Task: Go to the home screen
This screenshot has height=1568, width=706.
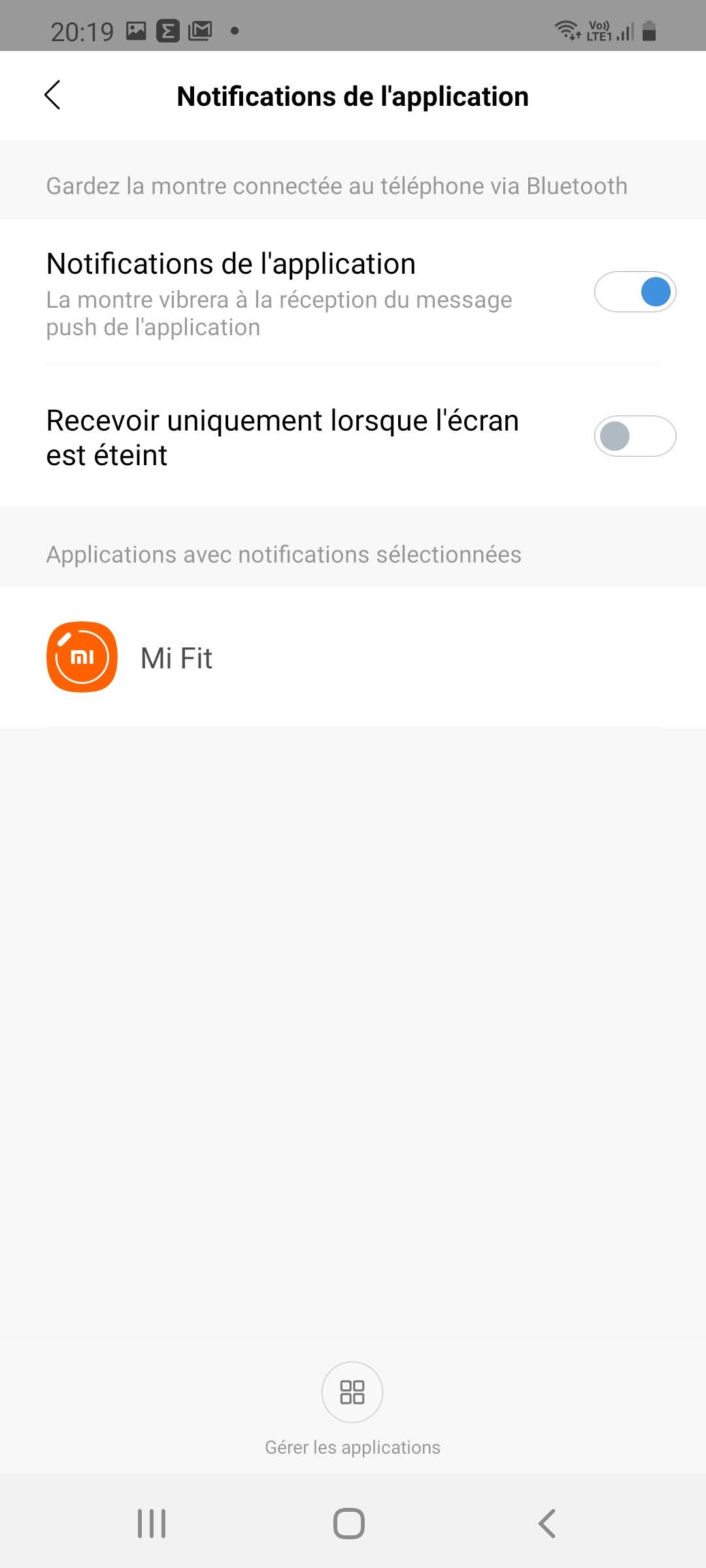Action: pyautogui.click(x=349, y=1524)
